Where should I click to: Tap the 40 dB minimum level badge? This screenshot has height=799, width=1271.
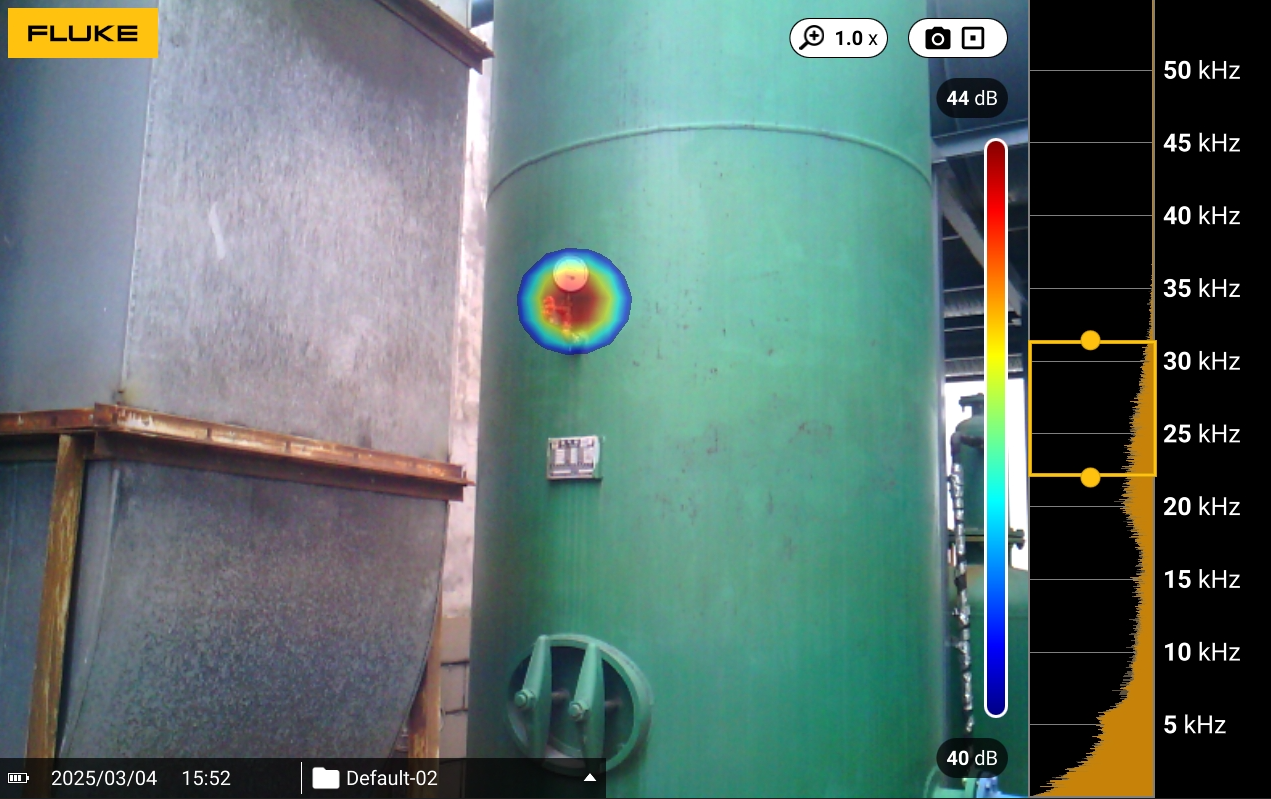971,758
